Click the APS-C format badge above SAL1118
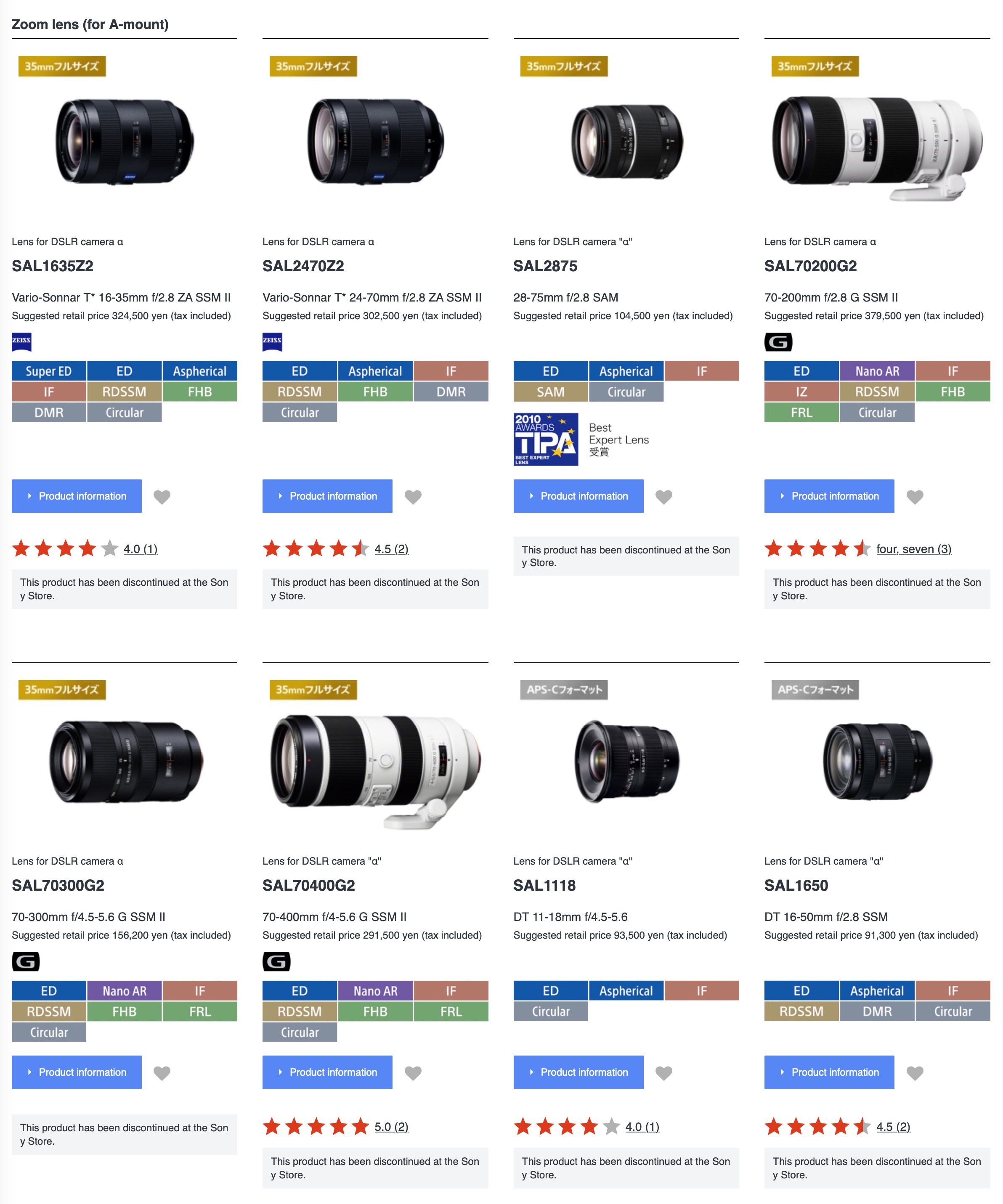 click(x=564, y=690)
